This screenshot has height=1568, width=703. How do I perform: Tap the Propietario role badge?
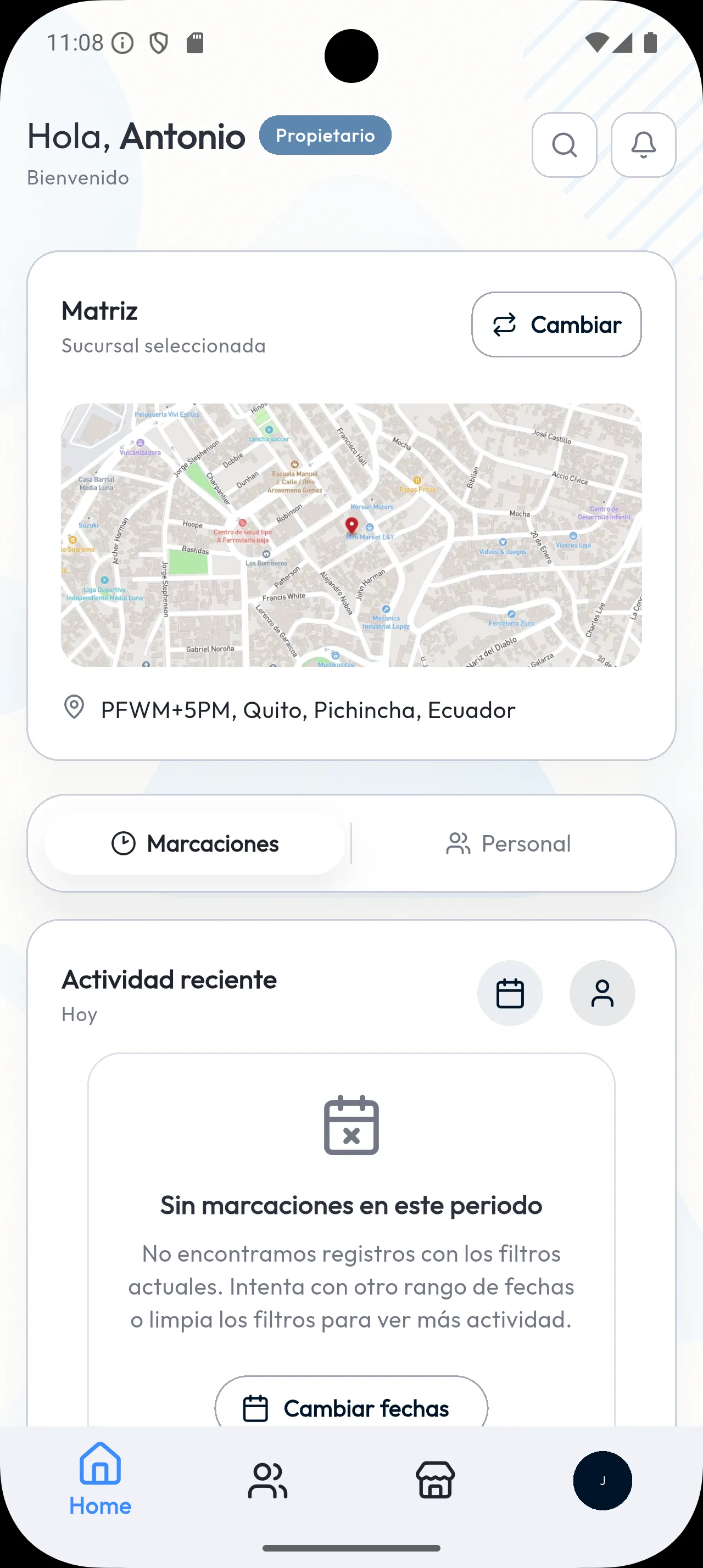tap(325, 135)
